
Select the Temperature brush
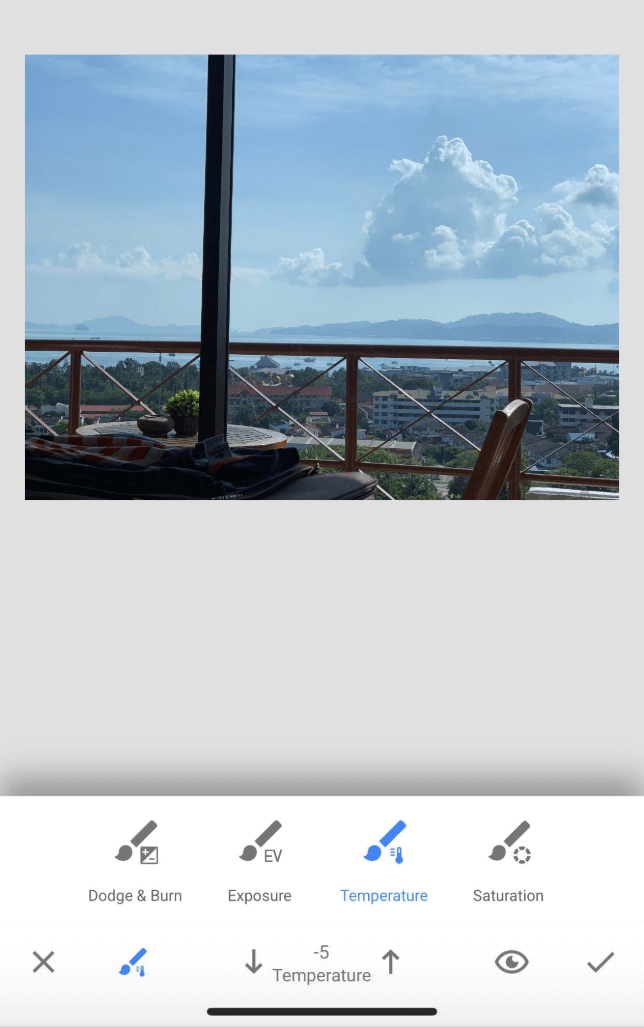tap(384, 861)
